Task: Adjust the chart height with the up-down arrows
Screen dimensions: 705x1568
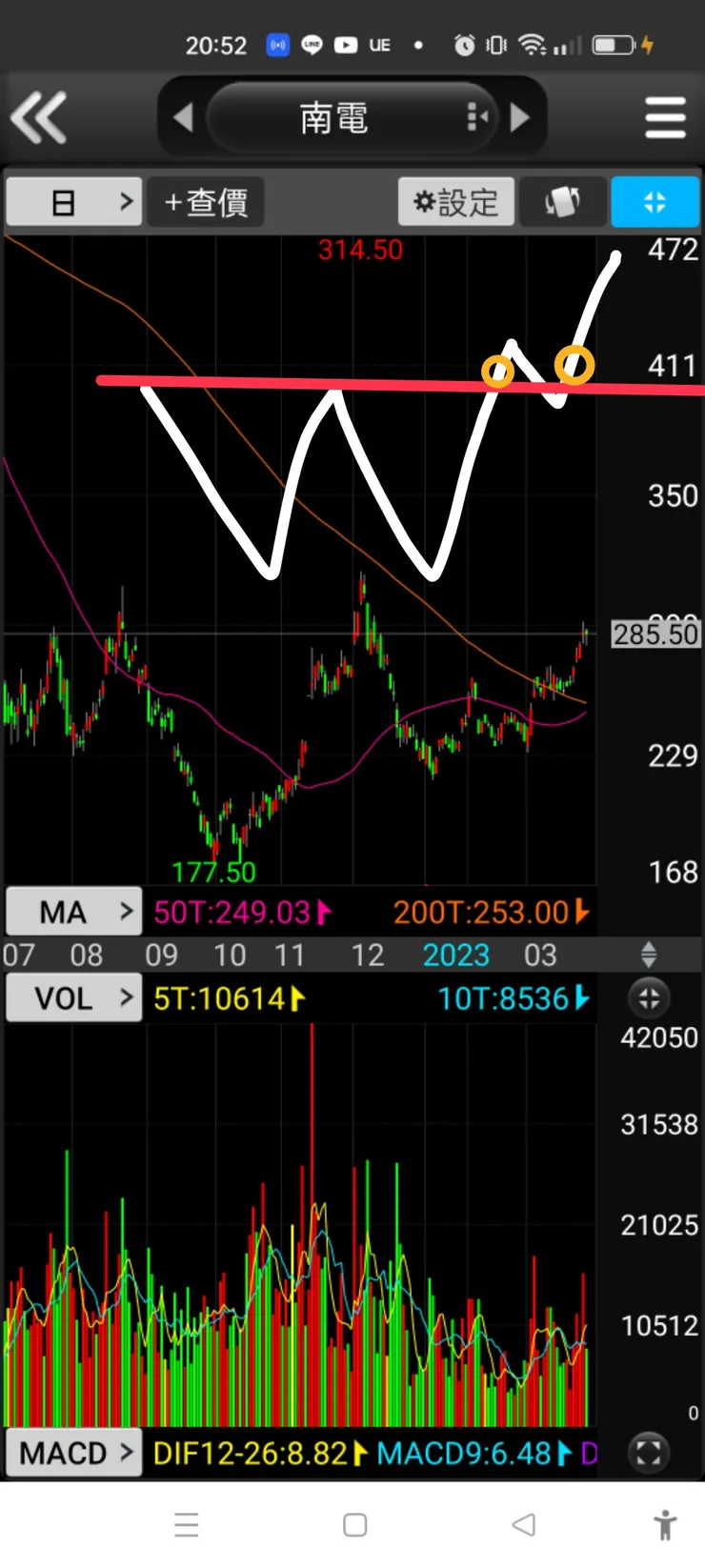Action: click(648, 955)
